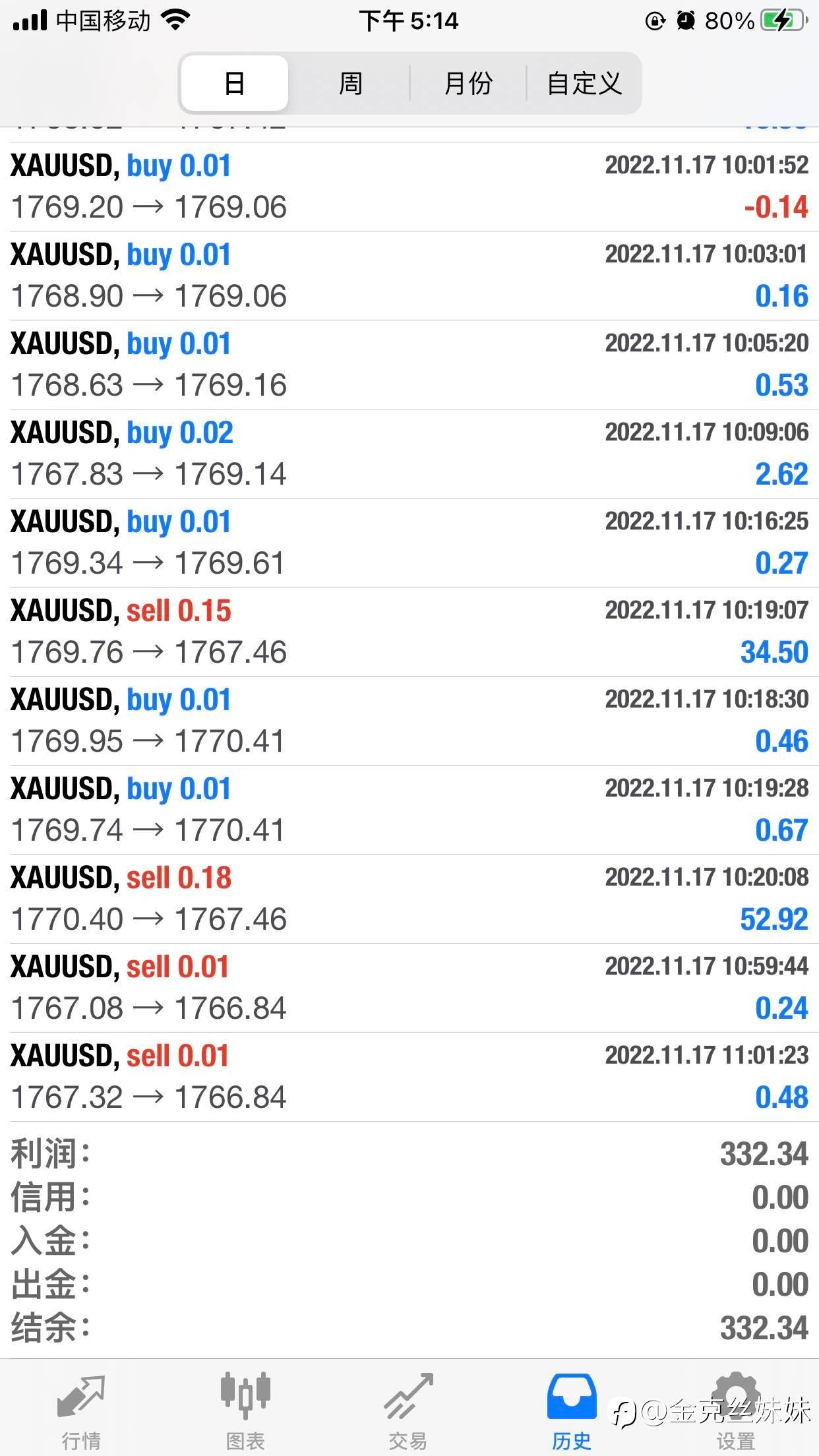Expand the XAUUSD sell 0.18 trade

point(409,899)
